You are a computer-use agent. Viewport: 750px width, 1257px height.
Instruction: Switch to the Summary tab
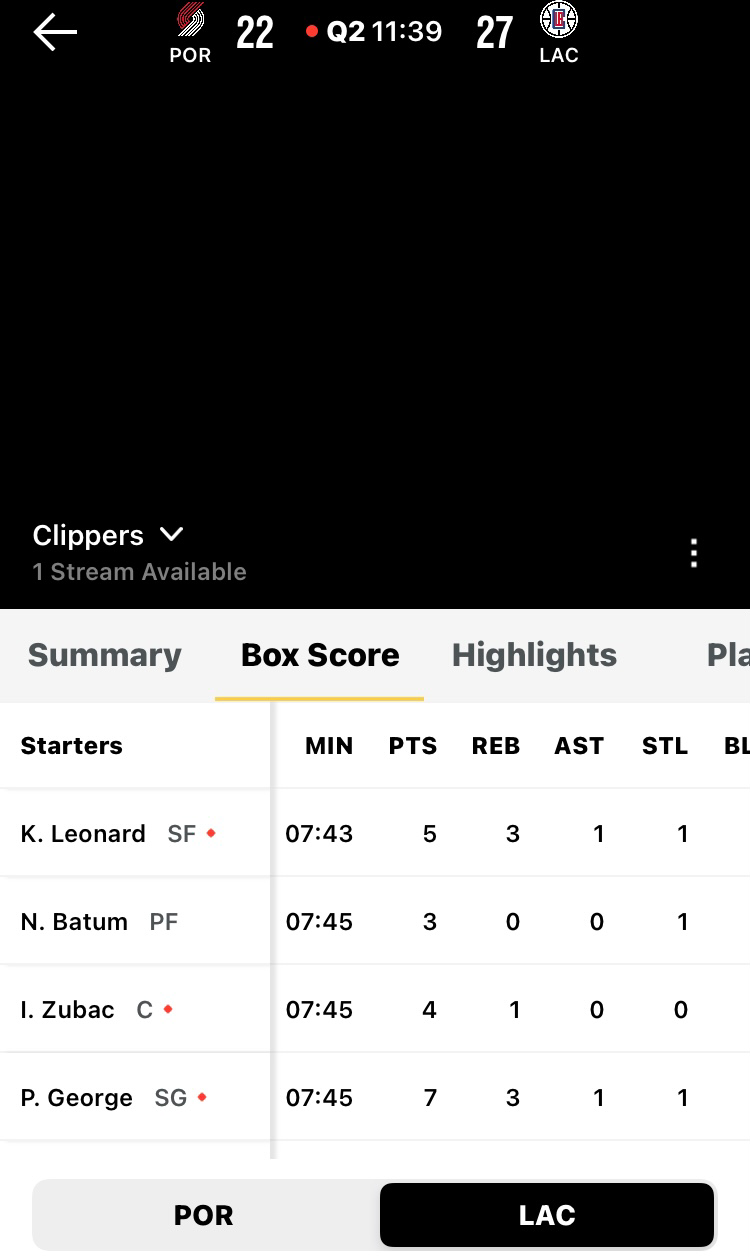[x=105, y=655]
